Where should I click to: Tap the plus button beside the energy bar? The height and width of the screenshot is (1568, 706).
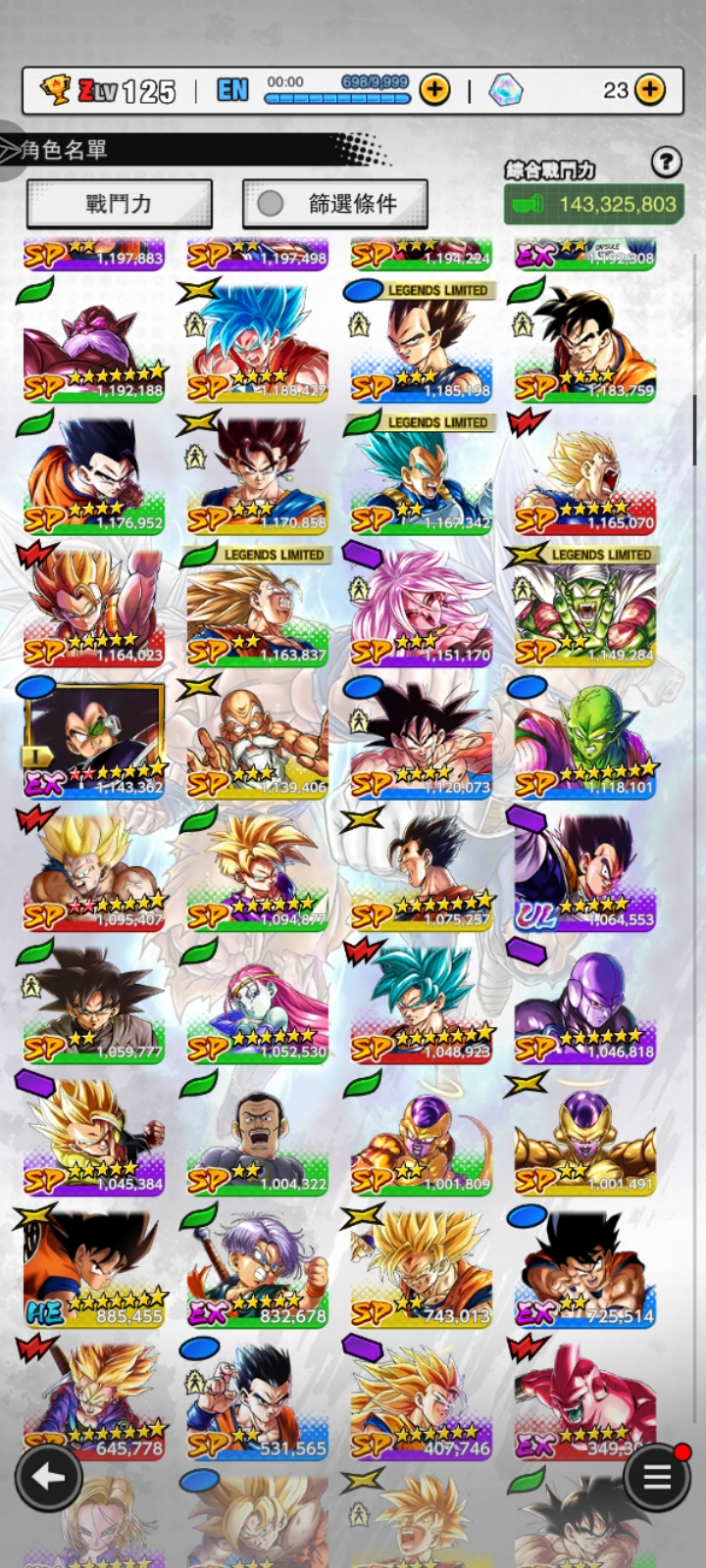pos(434,90)
